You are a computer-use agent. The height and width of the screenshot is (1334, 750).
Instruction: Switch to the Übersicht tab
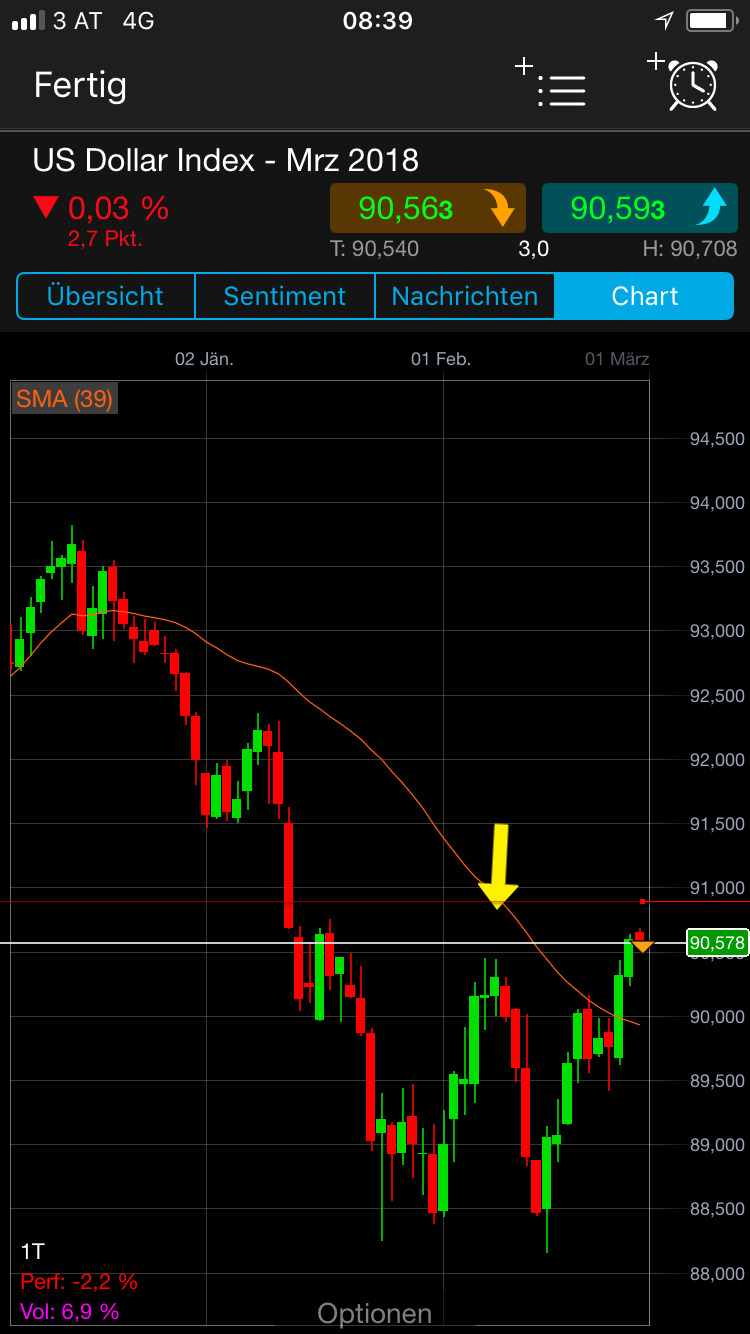click(x=105, y=296)
